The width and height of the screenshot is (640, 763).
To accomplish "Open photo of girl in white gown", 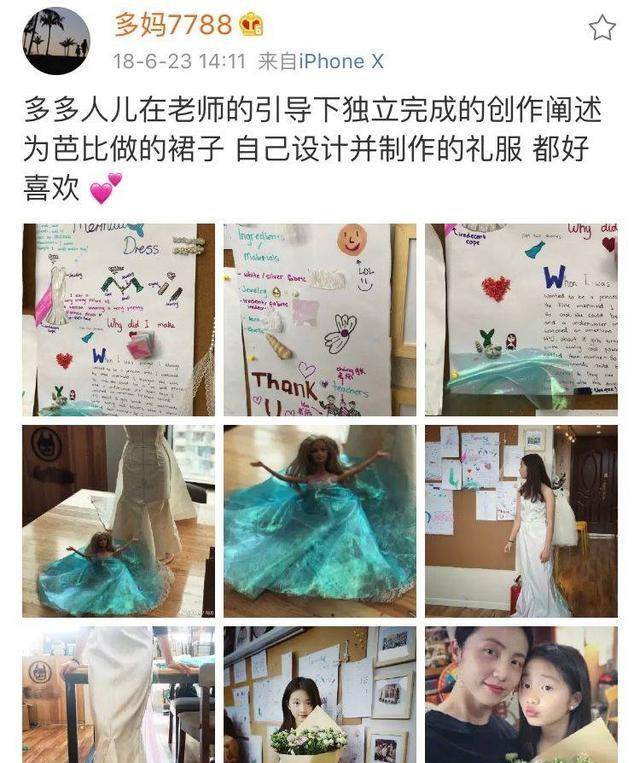I will (x=520, y=520).
